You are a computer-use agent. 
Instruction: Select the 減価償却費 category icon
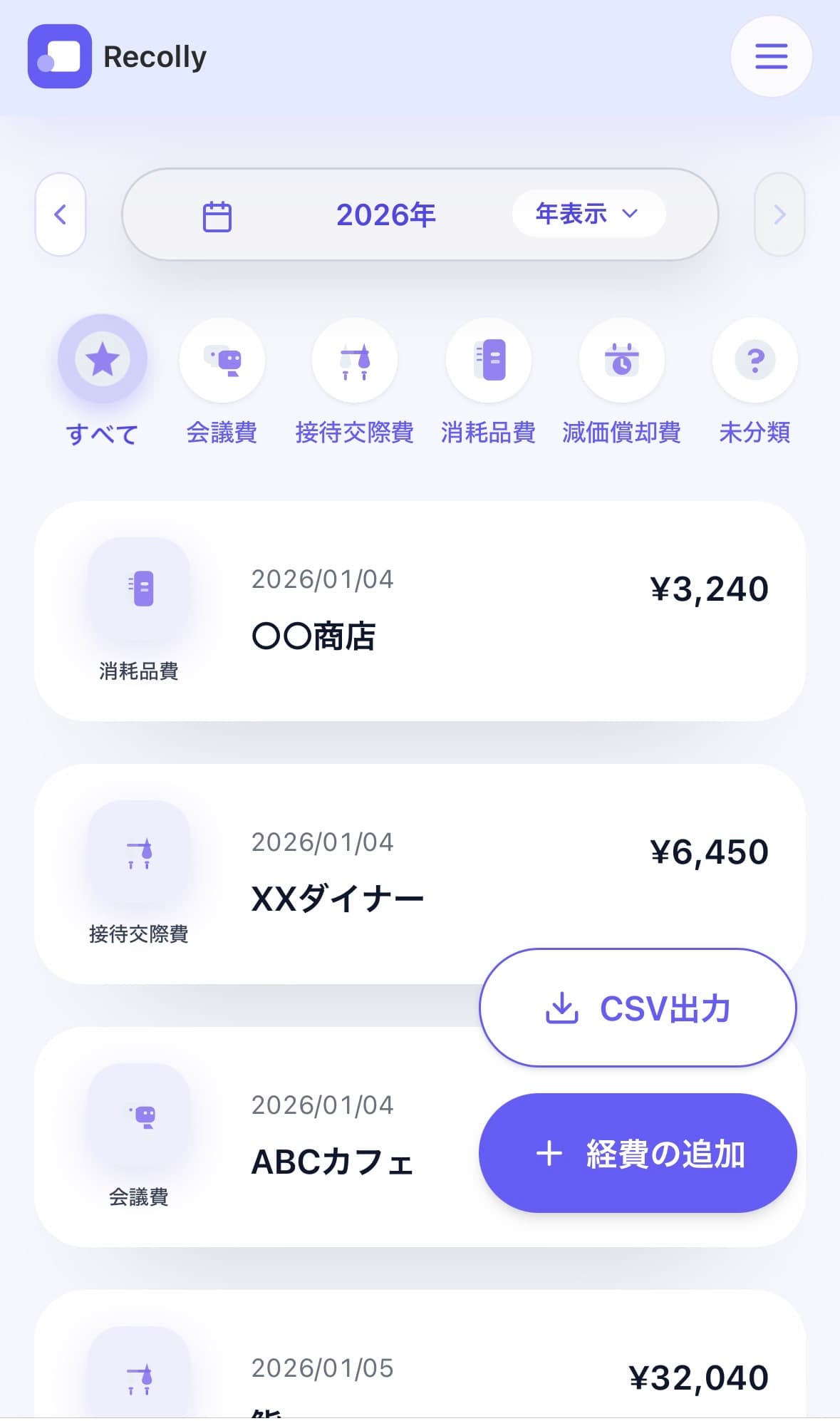tap(622, 359)
